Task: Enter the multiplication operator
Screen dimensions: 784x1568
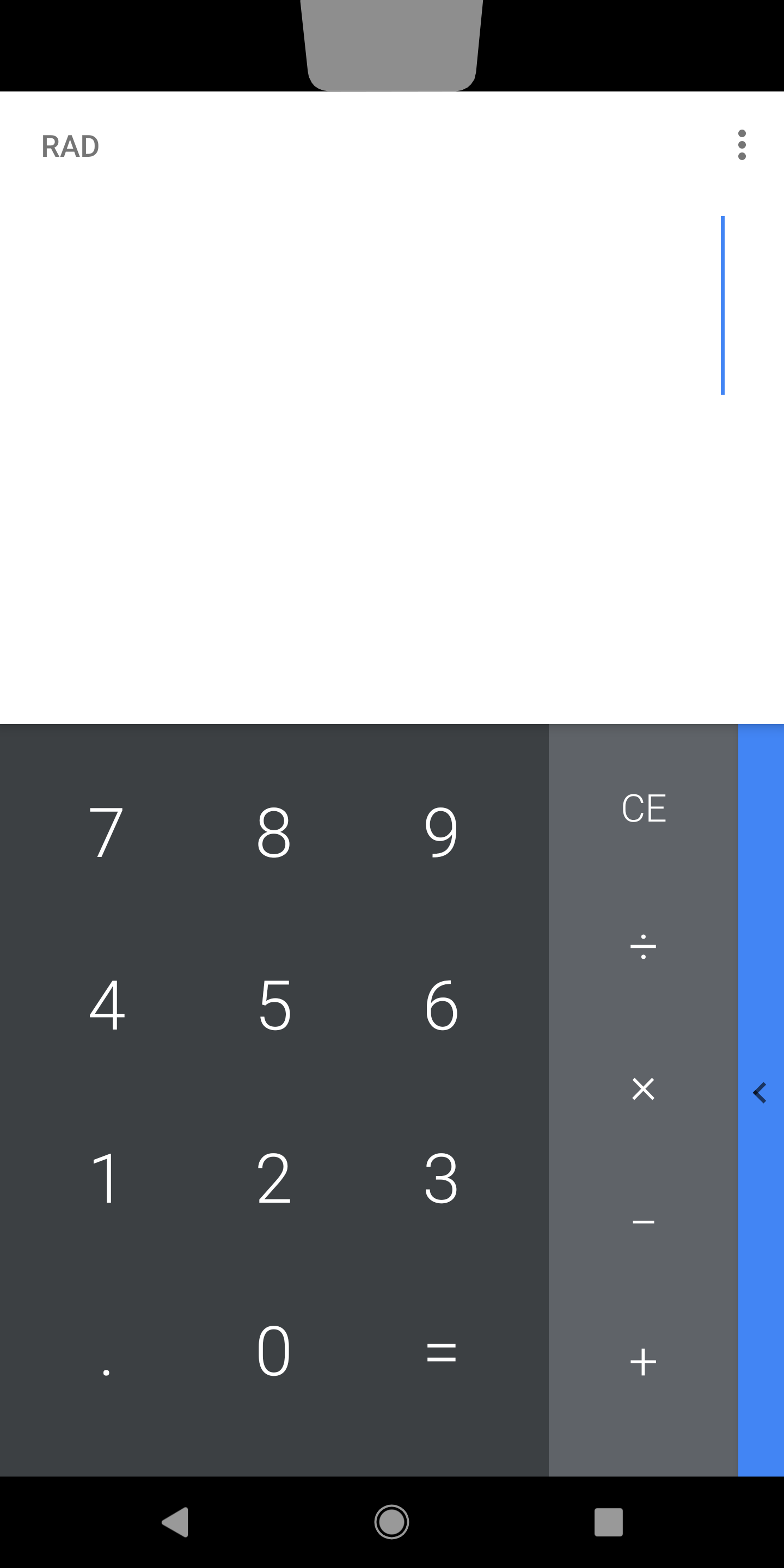Action: click(x=644, y=1089)
